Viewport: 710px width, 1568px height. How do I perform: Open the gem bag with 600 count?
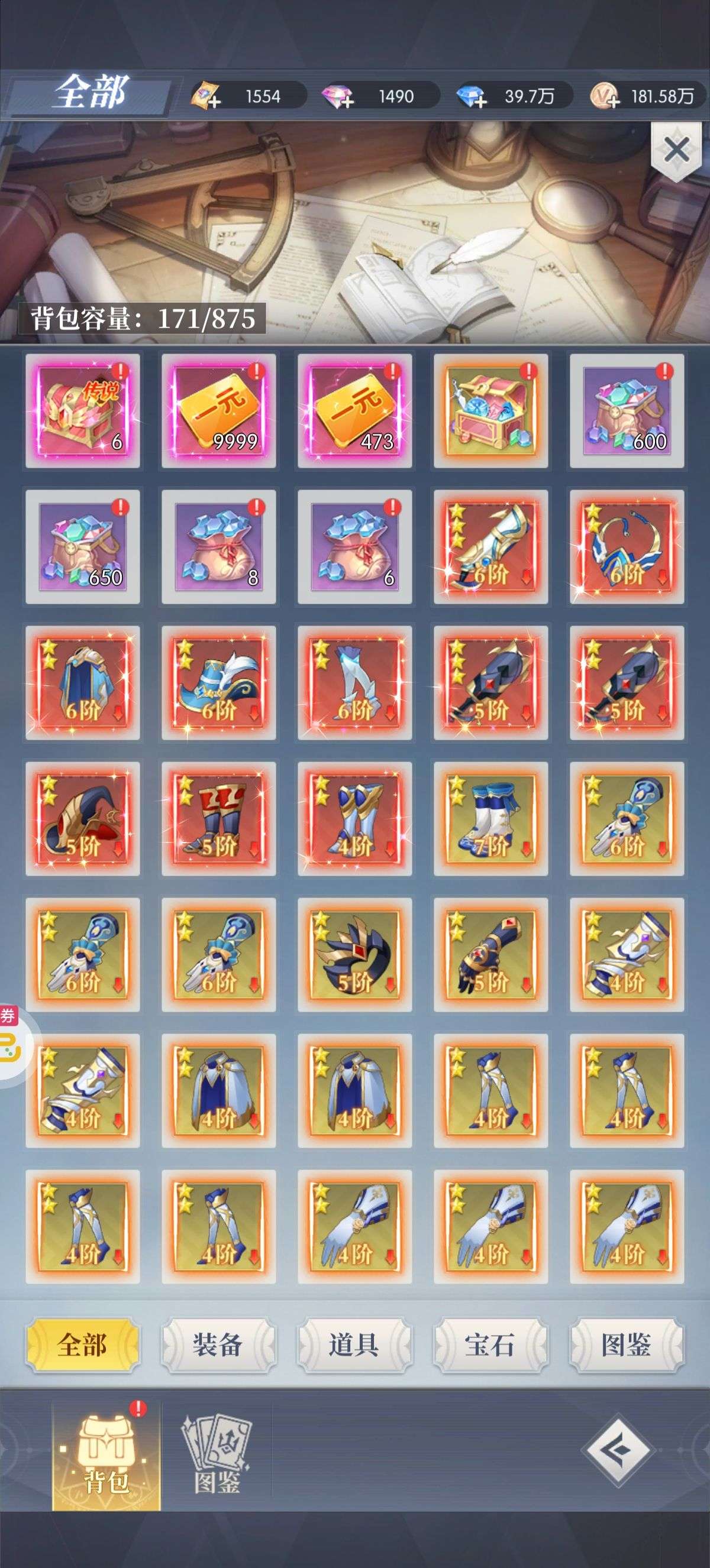coord(627,411)
